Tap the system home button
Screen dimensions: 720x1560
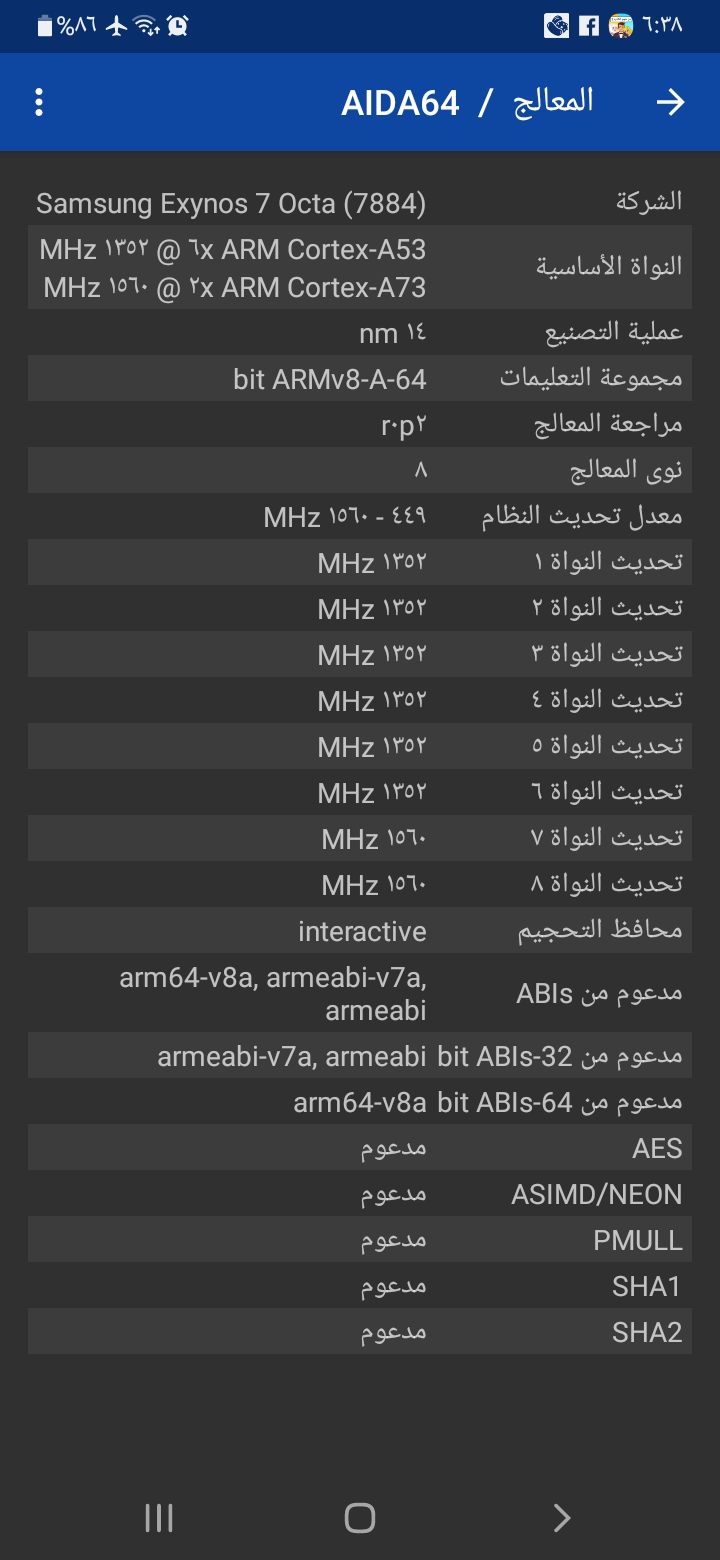point(360,1518)
